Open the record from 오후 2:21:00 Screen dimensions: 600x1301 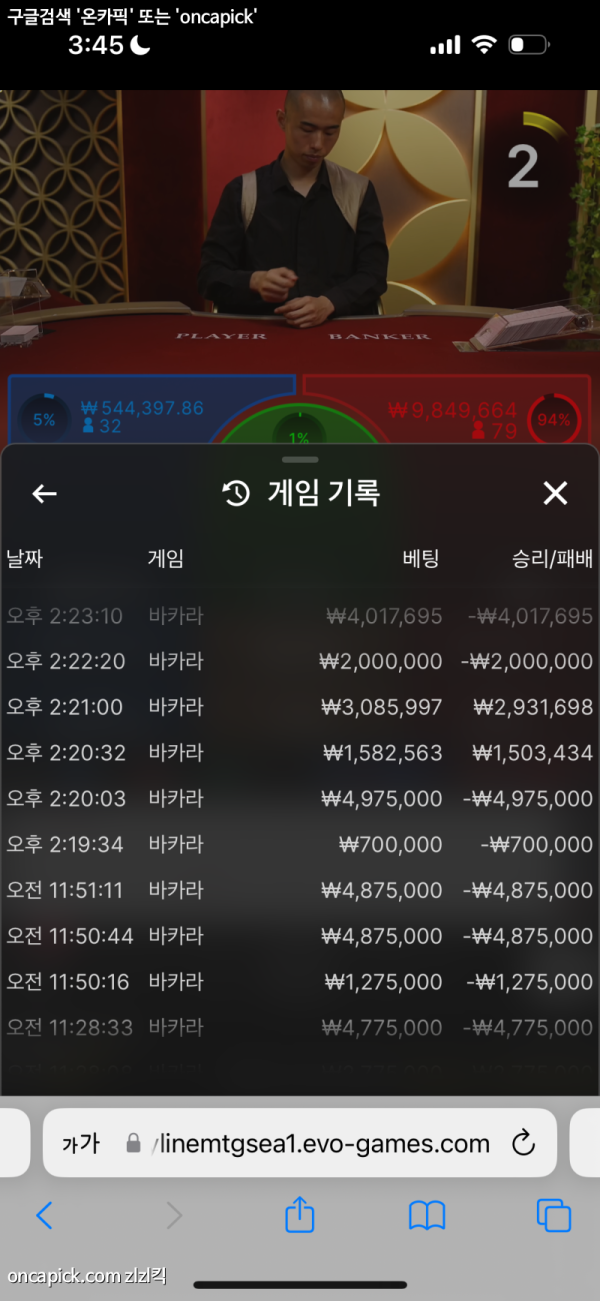point(300,708)
